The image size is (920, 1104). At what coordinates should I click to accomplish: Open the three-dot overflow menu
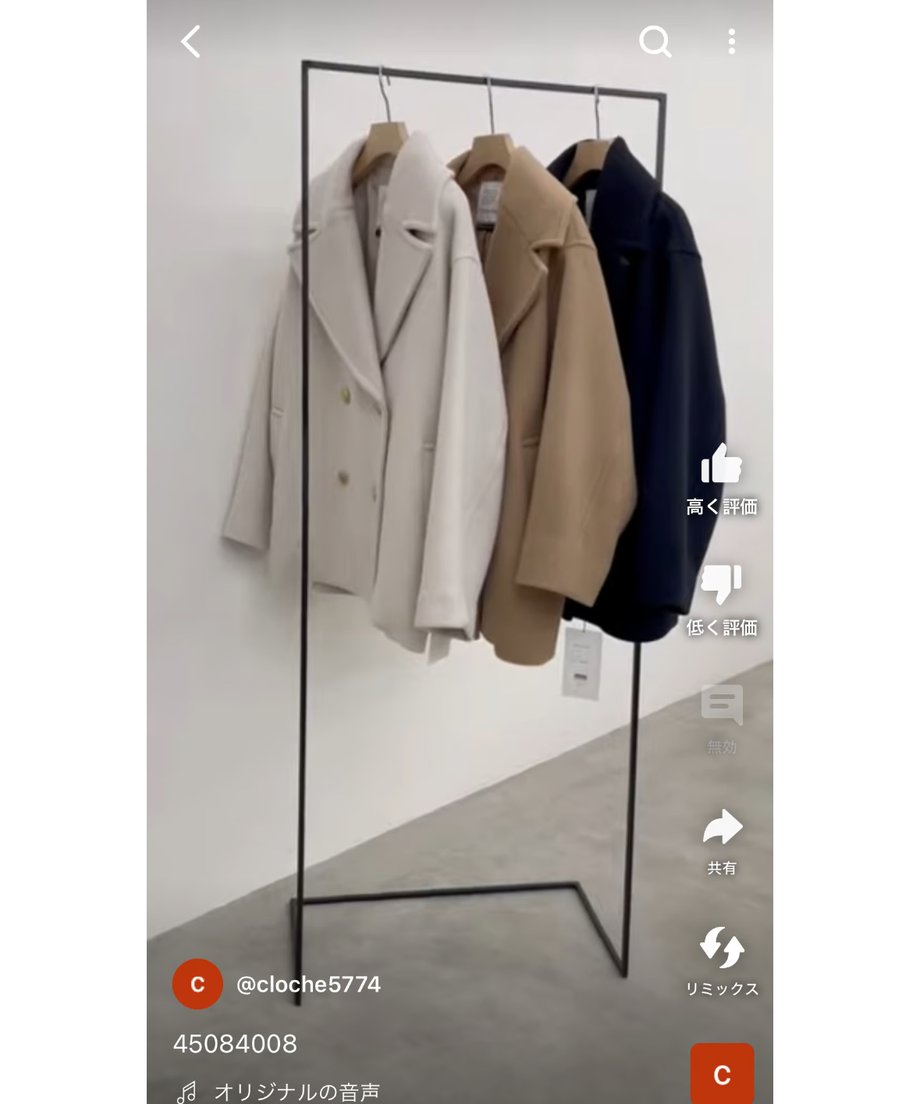[x=732, y=42]
